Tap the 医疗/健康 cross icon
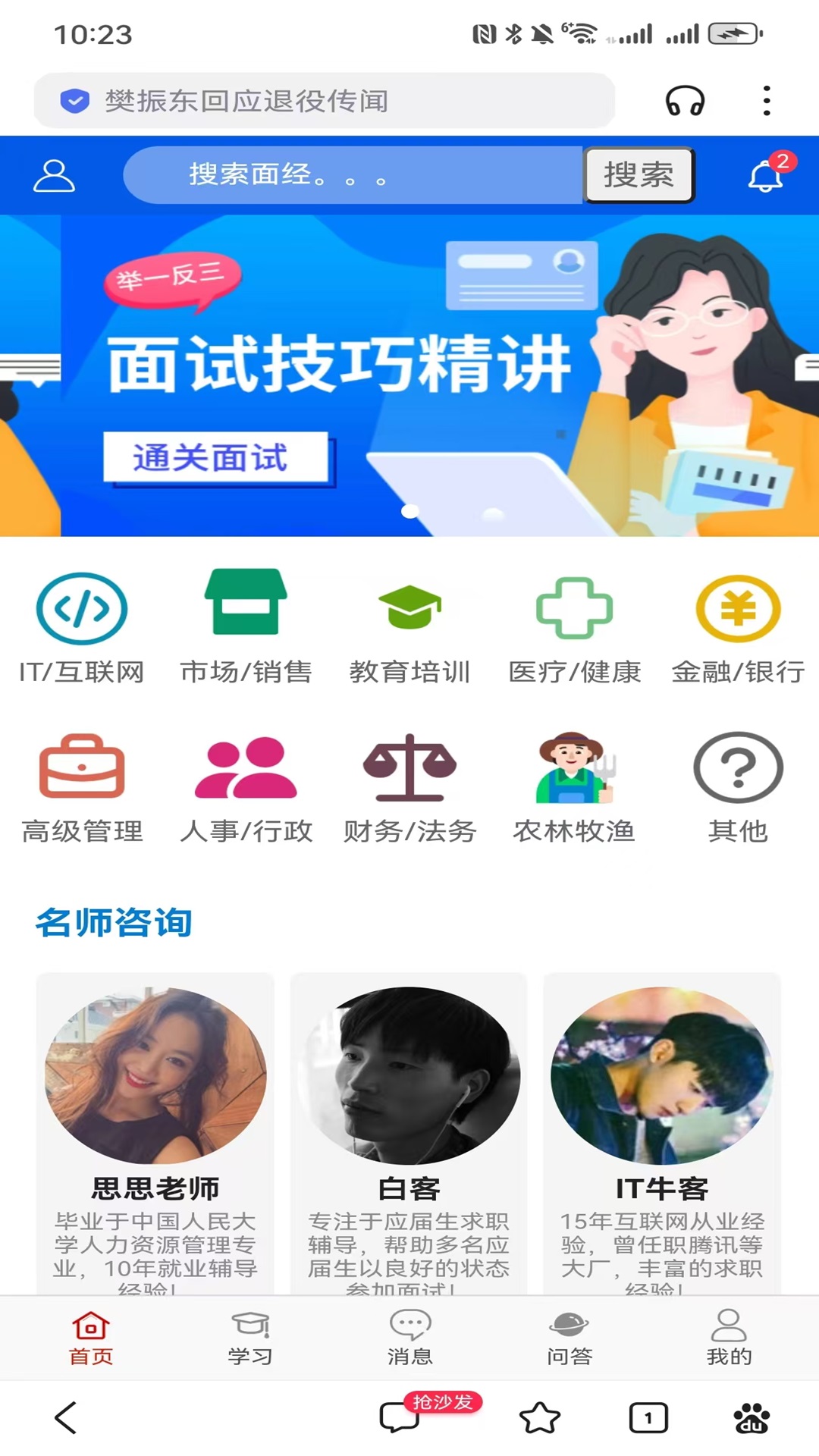The width and height of the screenshot is (819, 1456). click(573, 607)
